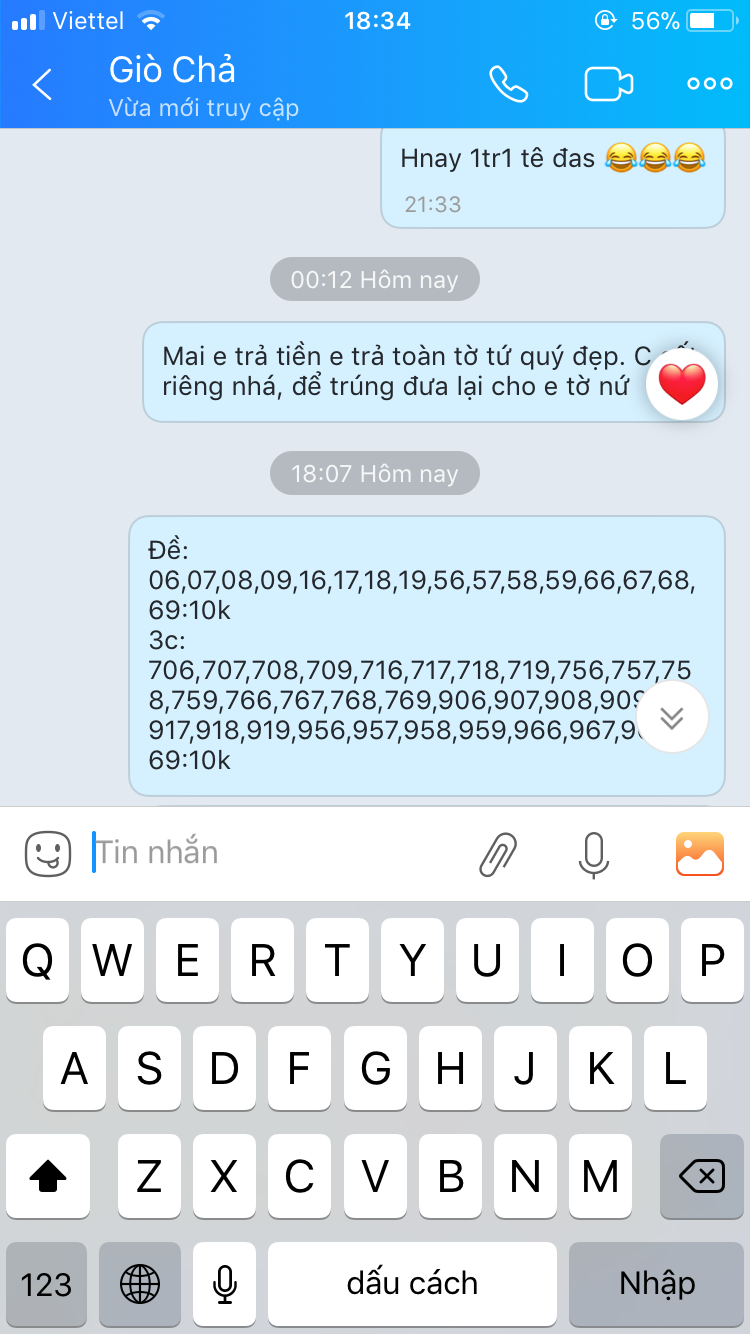Screen dimensions: 750x1334
Task: Switch the keyboard language with the globe key
Action: [x=140, y=1283]
